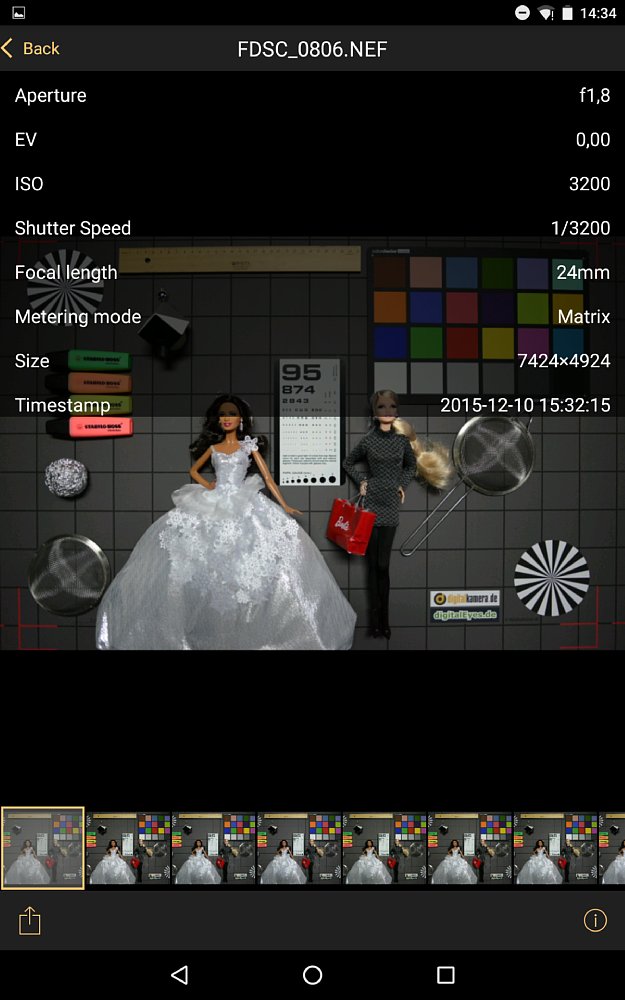Share the current photo

click(x=29, y=921)
